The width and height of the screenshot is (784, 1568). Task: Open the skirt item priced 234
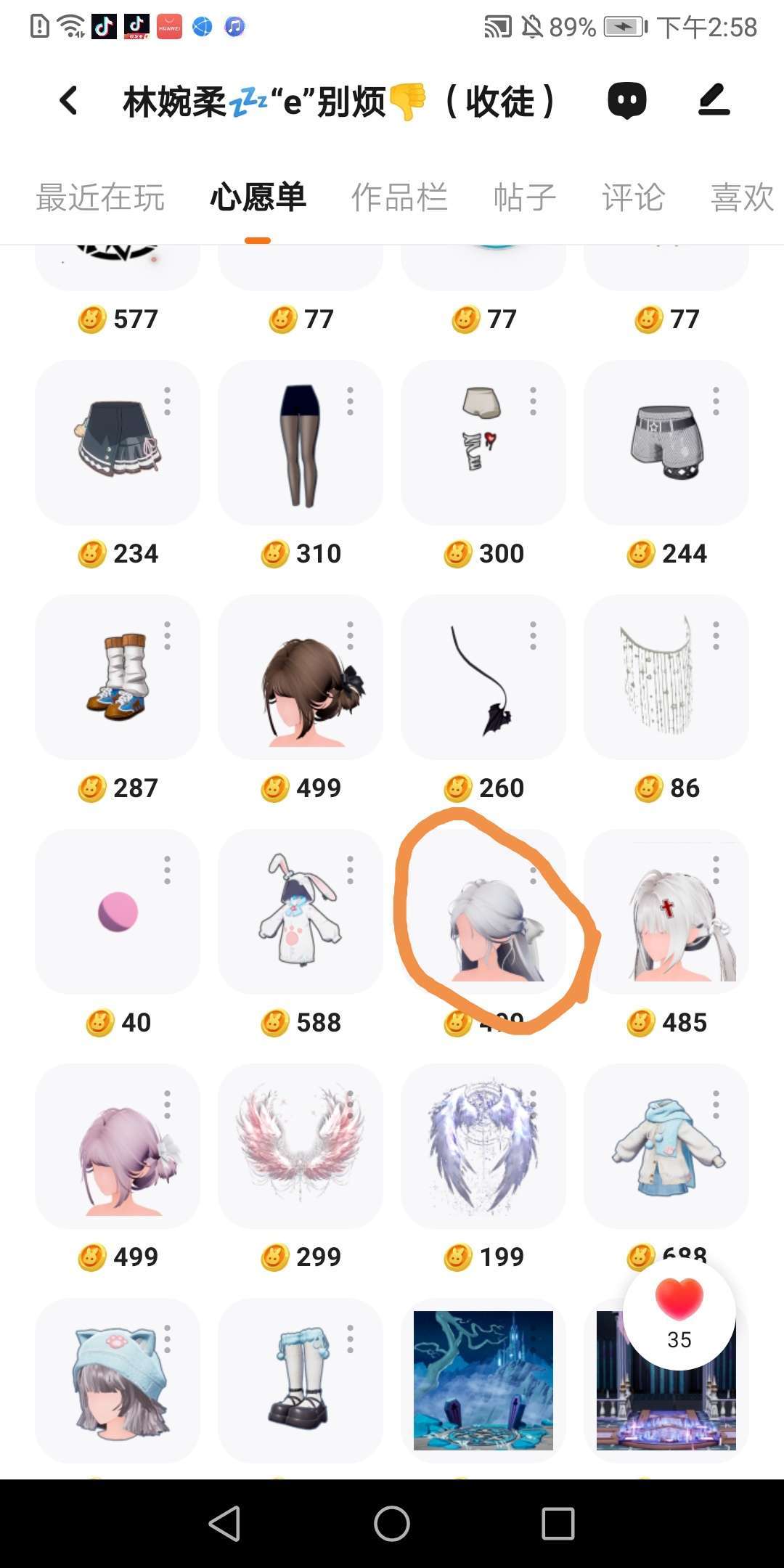pos(118,443)
